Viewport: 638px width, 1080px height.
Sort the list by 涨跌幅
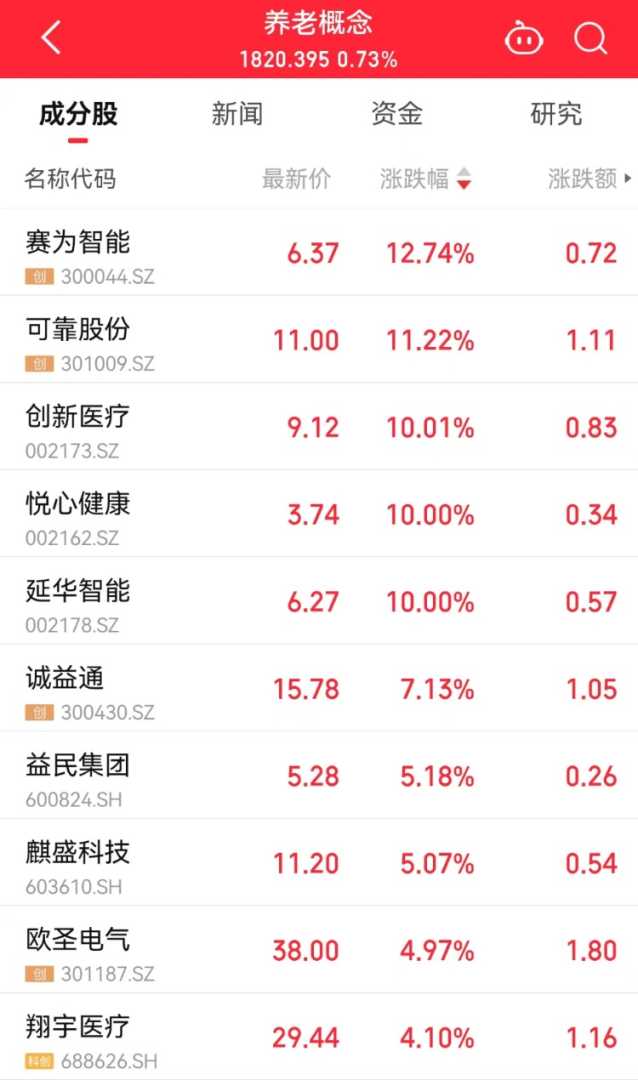point(424,180)
